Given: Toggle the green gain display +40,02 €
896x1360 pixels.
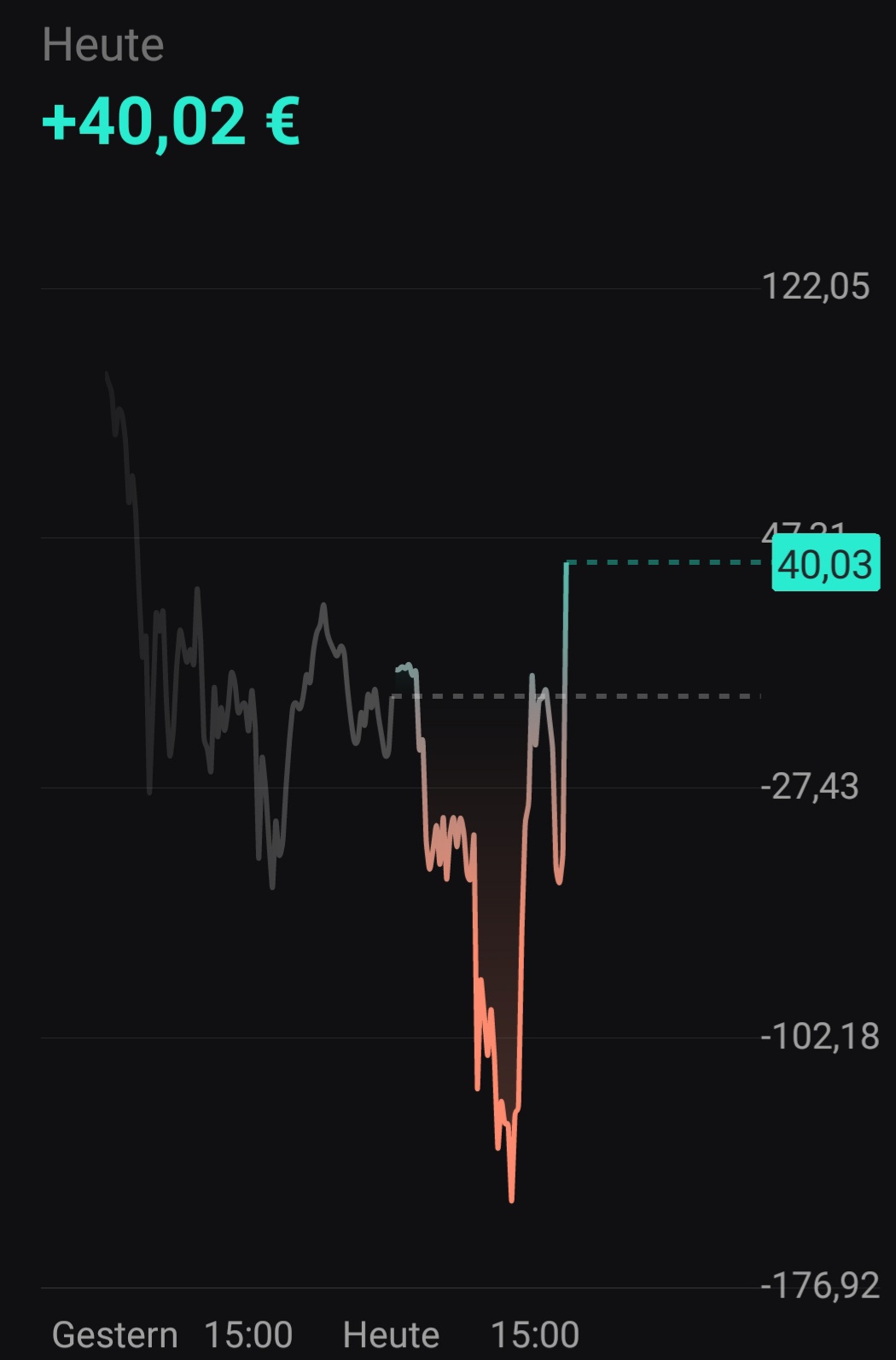Looking at the screenshot, I should 171,119.
